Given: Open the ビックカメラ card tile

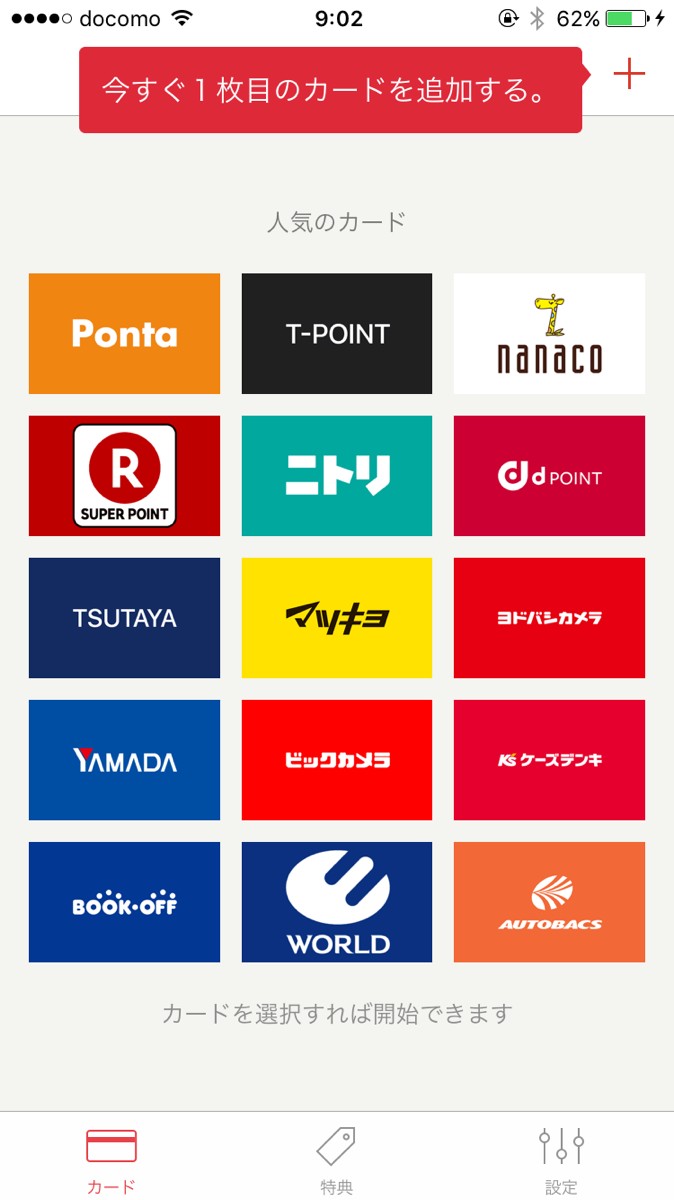Looking at the screenshot, I should point(337,760).
